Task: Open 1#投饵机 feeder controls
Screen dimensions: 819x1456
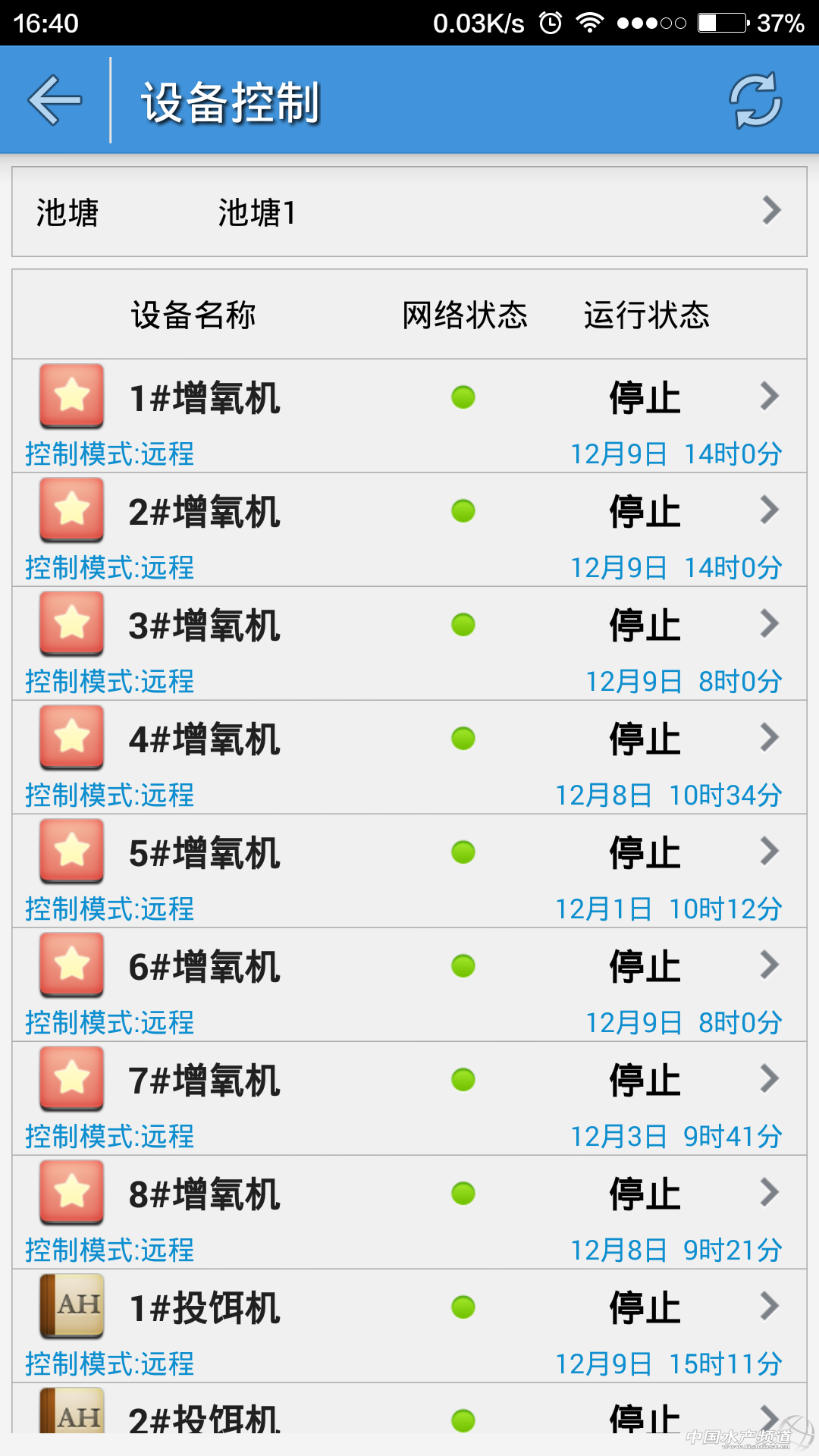Action: coord(409,1326)
